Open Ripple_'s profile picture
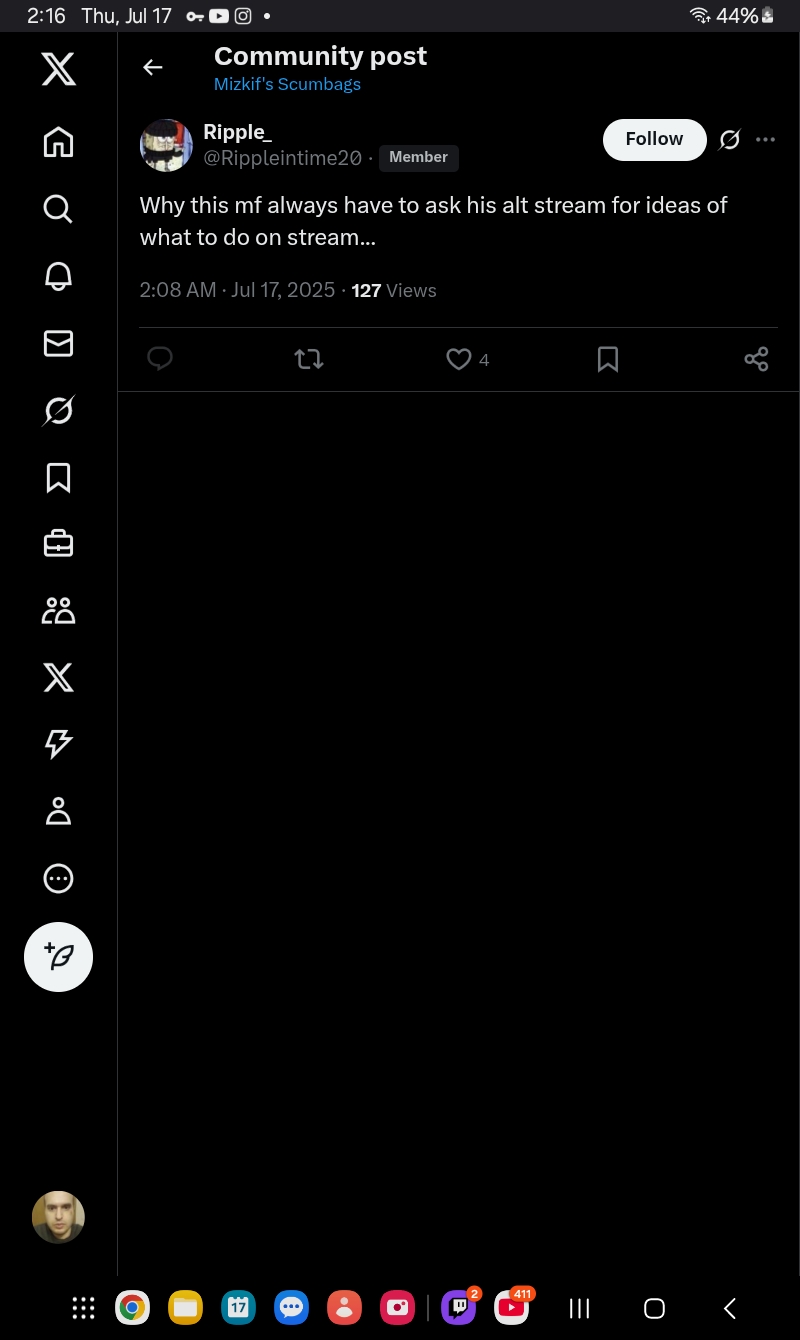 166,146
